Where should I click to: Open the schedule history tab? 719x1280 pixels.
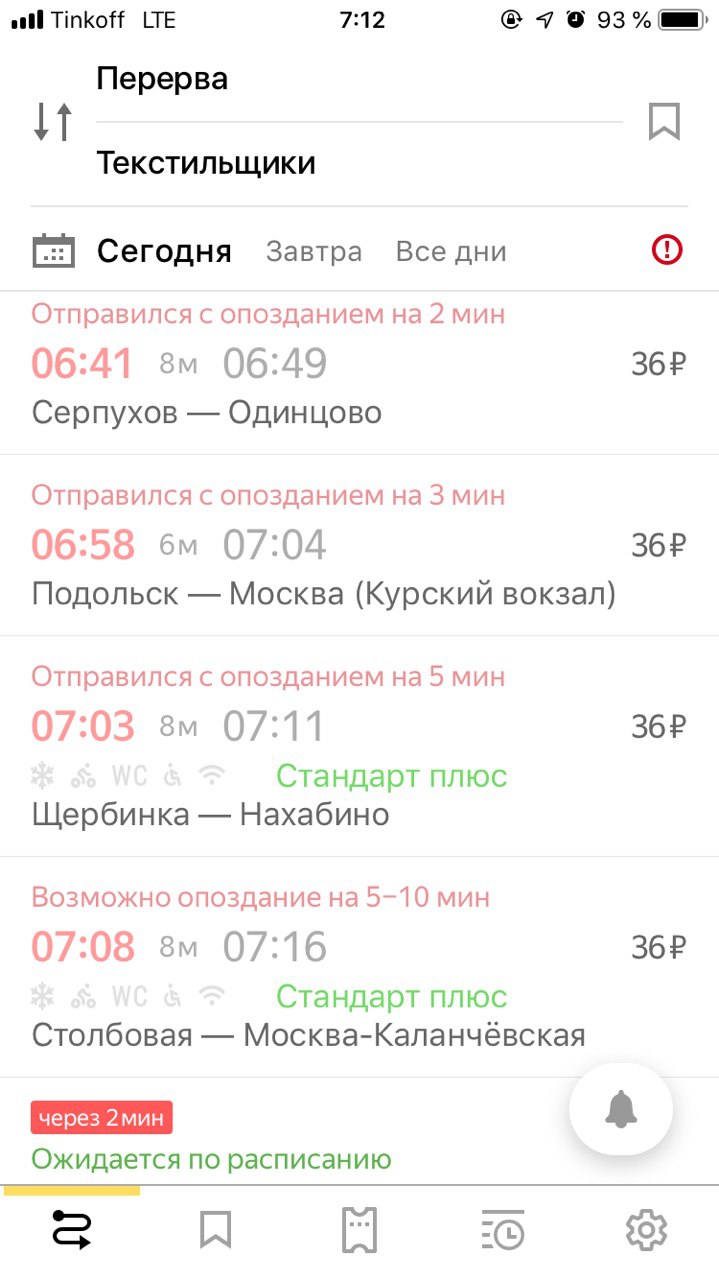[503, 1230]
